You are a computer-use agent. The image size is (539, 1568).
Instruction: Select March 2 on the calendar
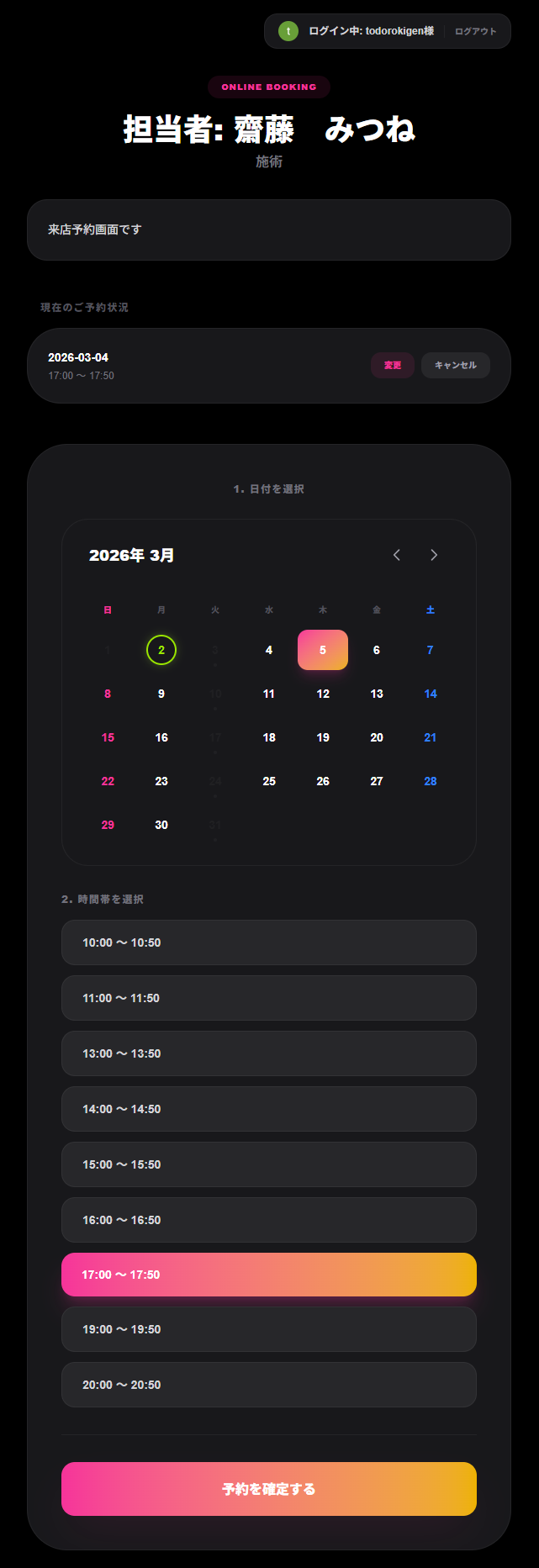click(x=161, y=650)
